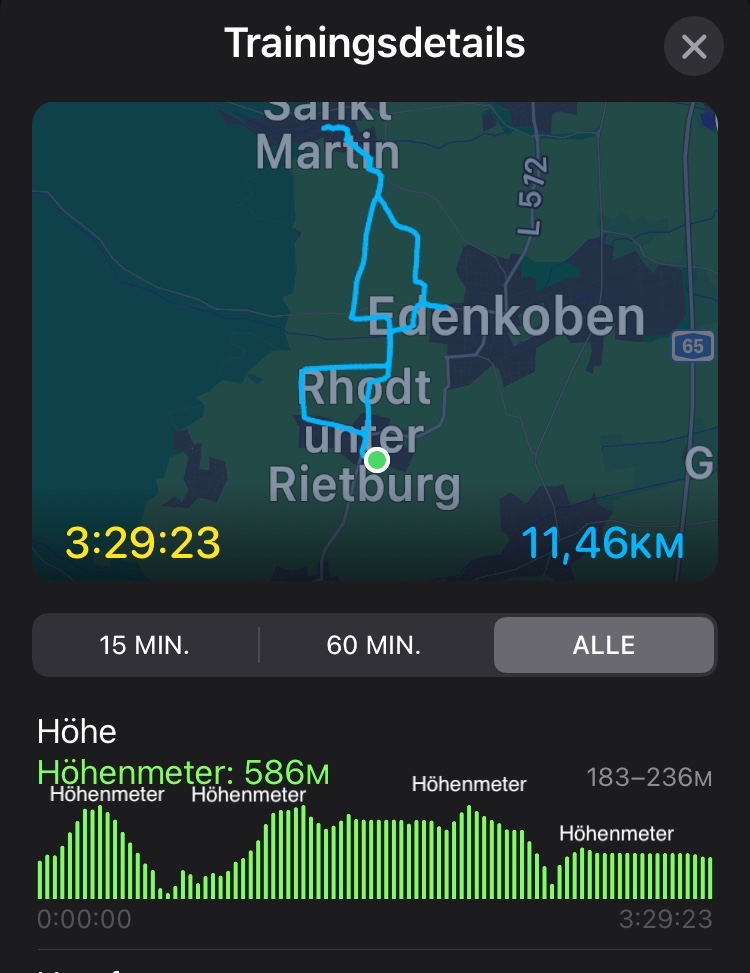This screenshot has height=973, width=750.
Task: Switch to the 15 MIN. segment
Action: (x=145, y=645)
